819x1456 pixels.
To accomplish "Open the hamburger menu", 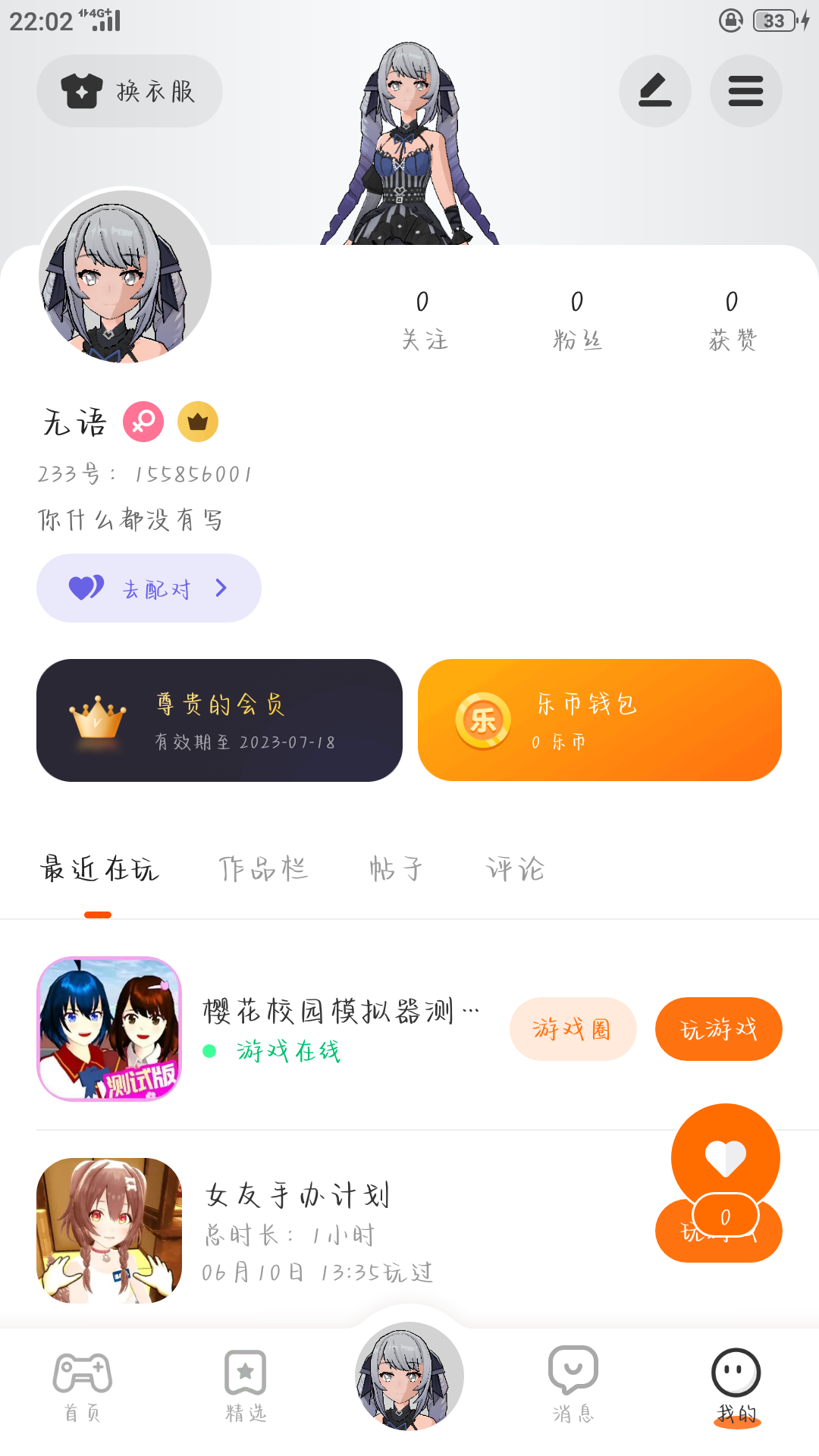I will click(745, 91).
